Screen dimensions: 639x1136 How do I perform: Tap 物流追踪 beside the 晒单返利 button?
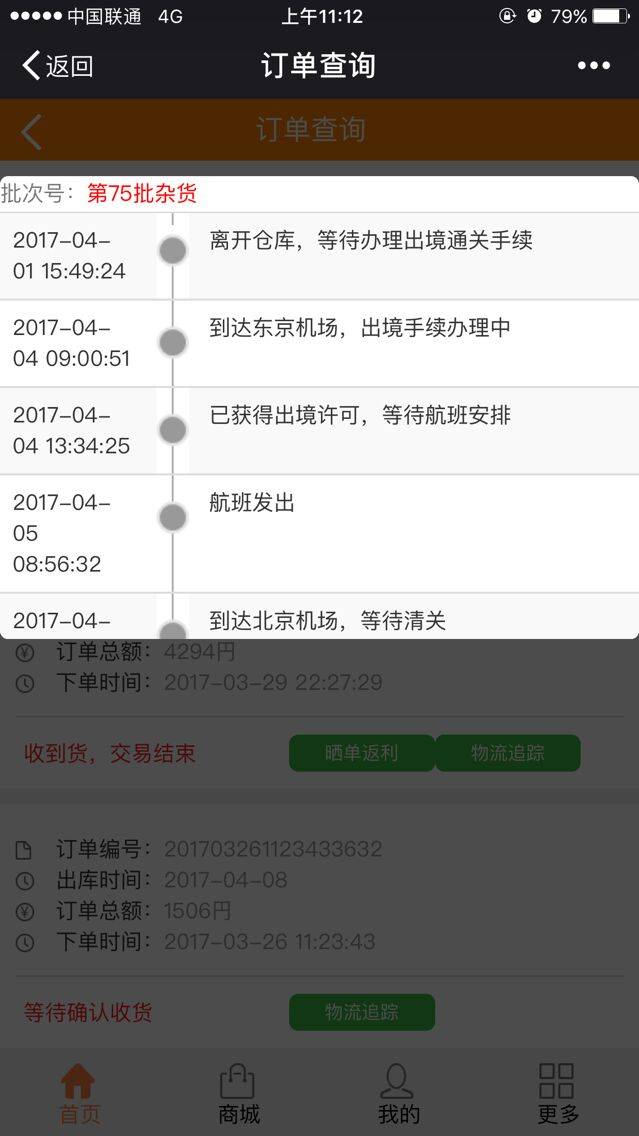508,753
